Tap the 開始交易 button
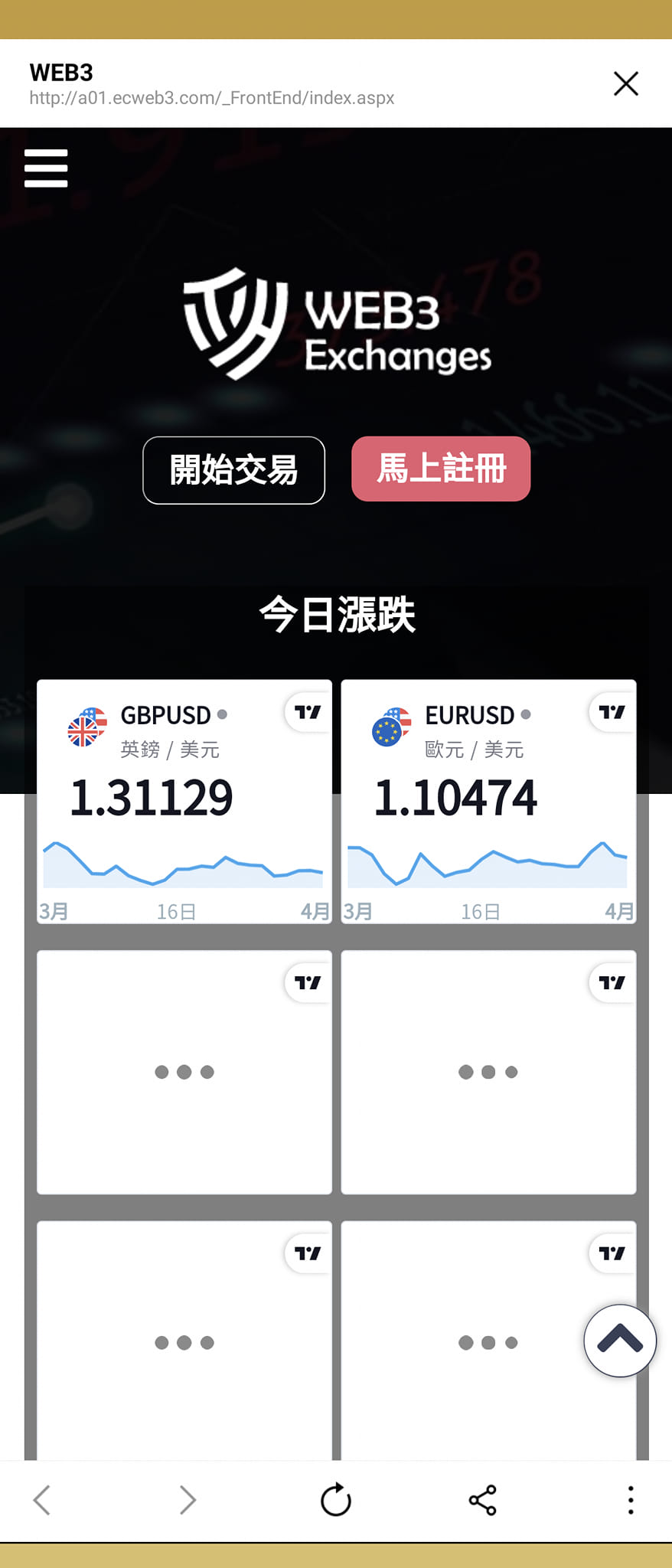Viewport: 672px width, 1568px height. click(233, 470)
